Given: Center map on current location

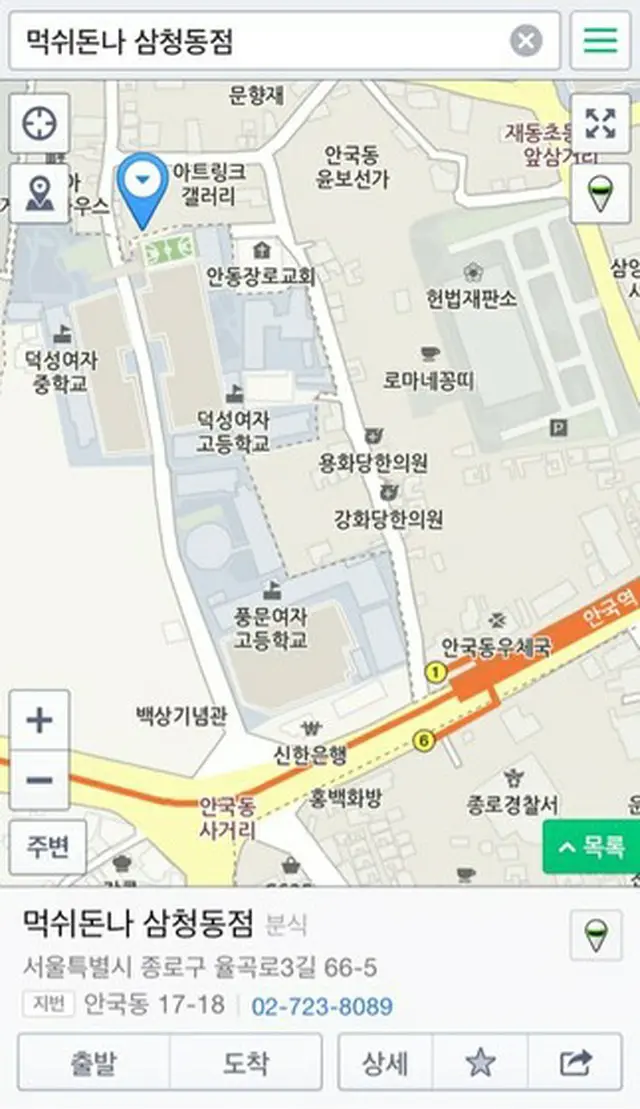Looking at the screenshot, I should tap(40, 124).
